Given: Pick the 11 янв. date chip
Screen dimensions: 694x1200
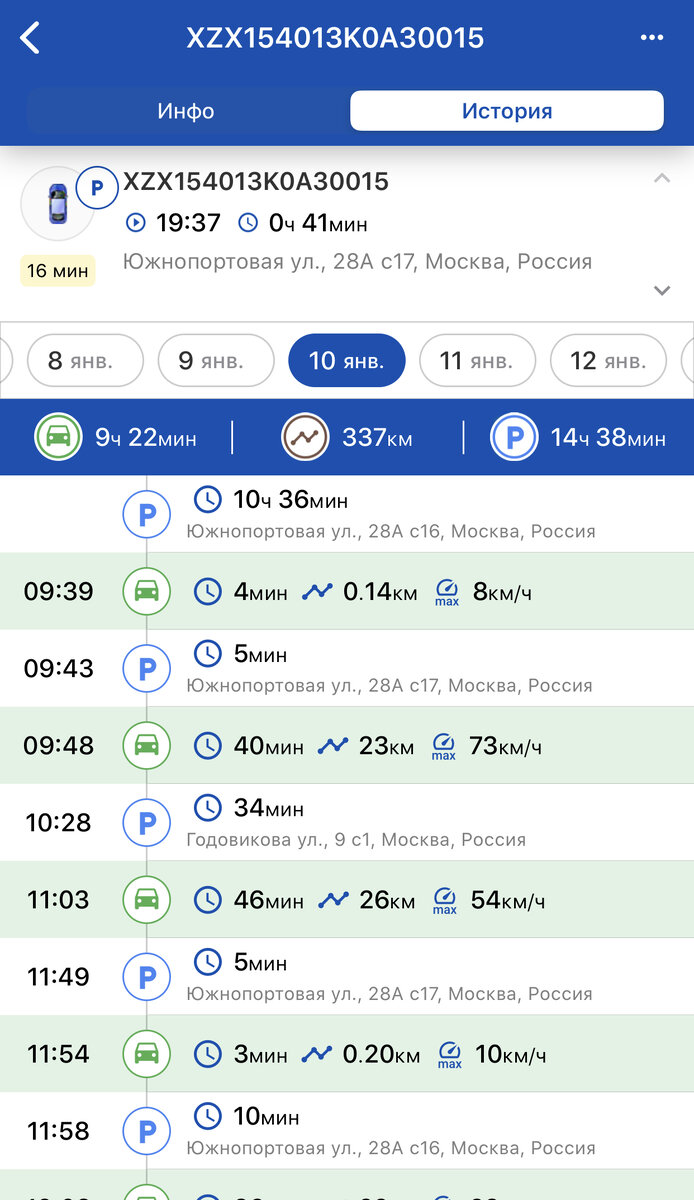Looking at the screenshot, I should 477,360.
